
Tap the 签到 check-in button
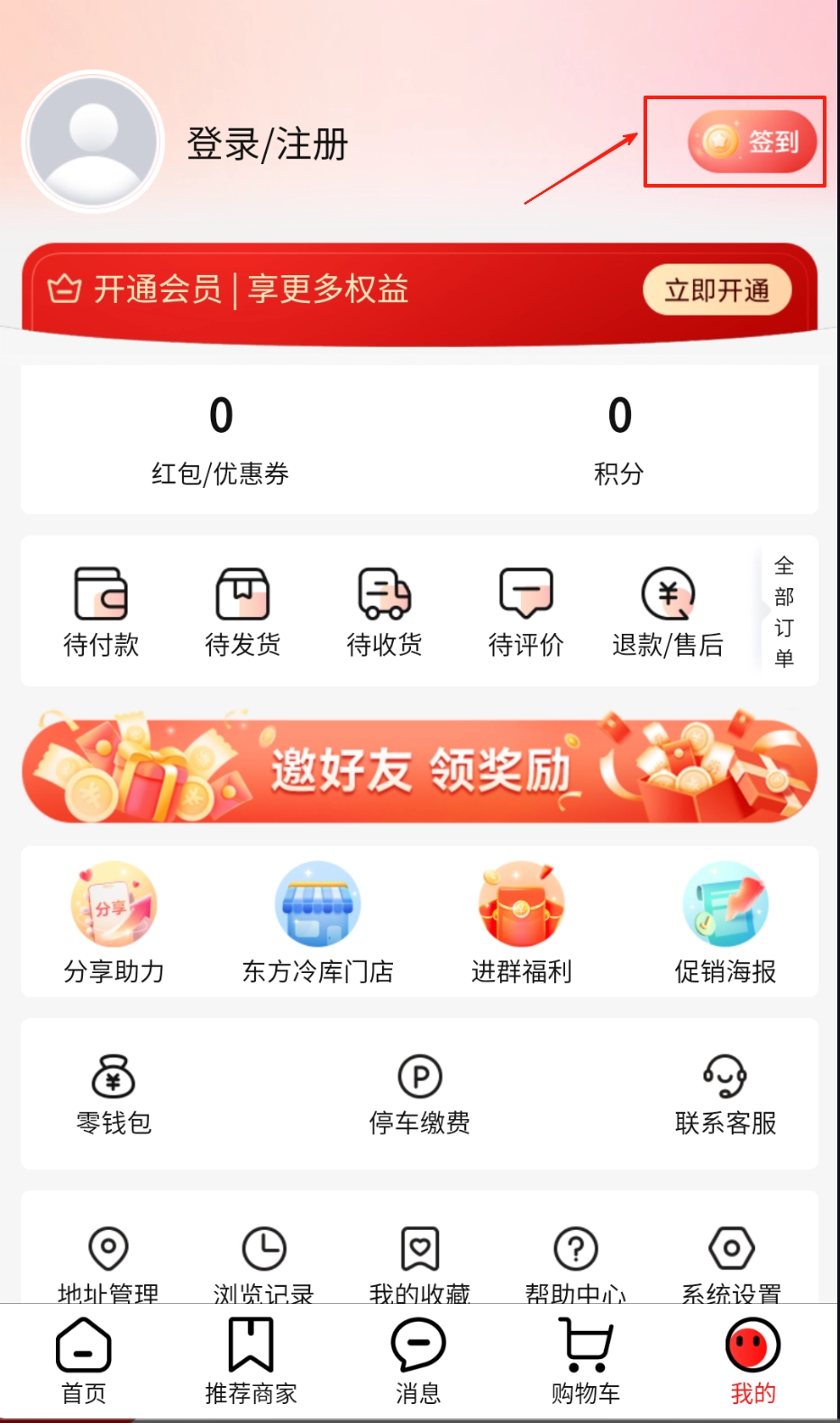(752, 142)
